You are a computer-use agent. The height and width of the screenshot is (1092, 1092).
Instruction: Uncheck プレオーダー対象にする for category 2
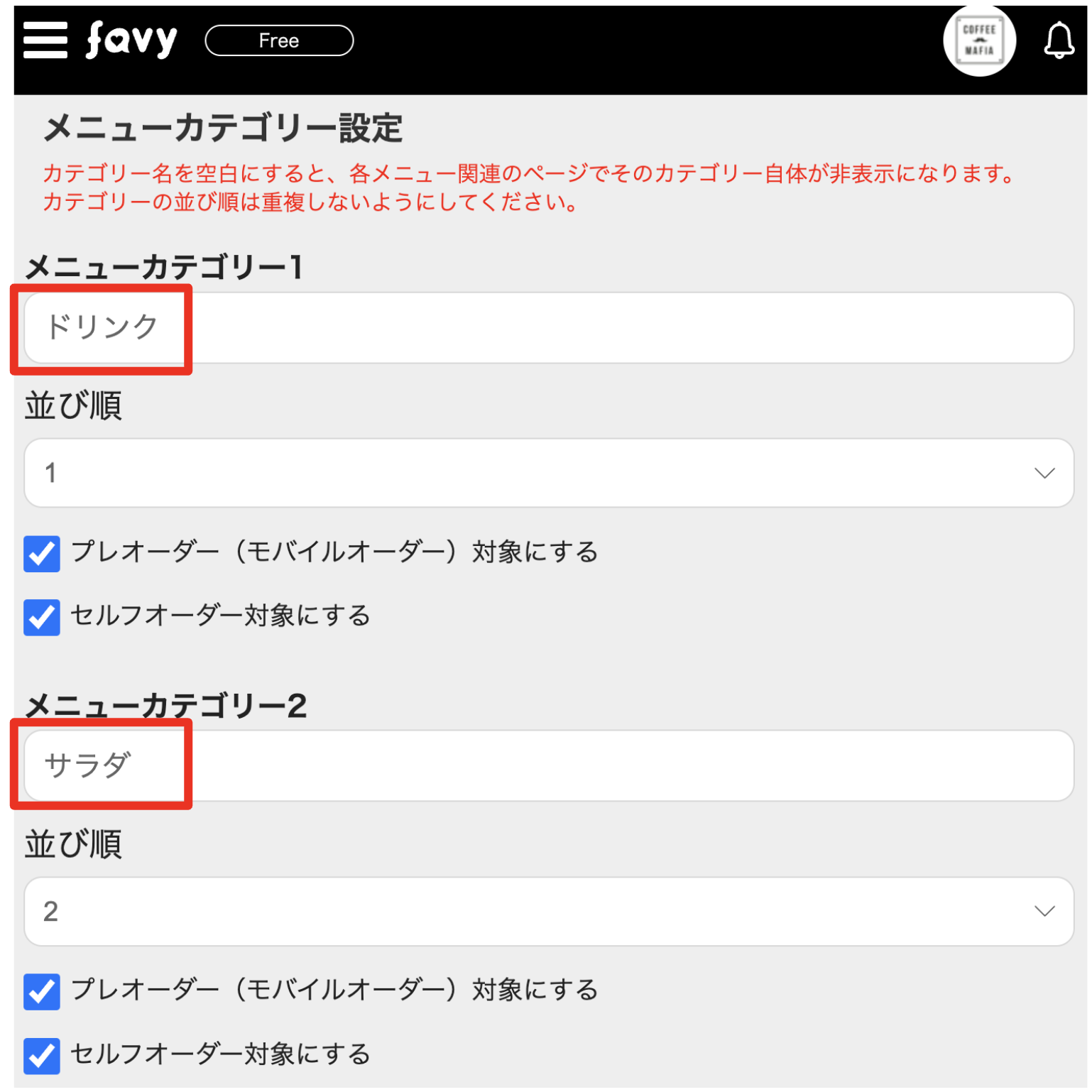(x=42, y=991)
